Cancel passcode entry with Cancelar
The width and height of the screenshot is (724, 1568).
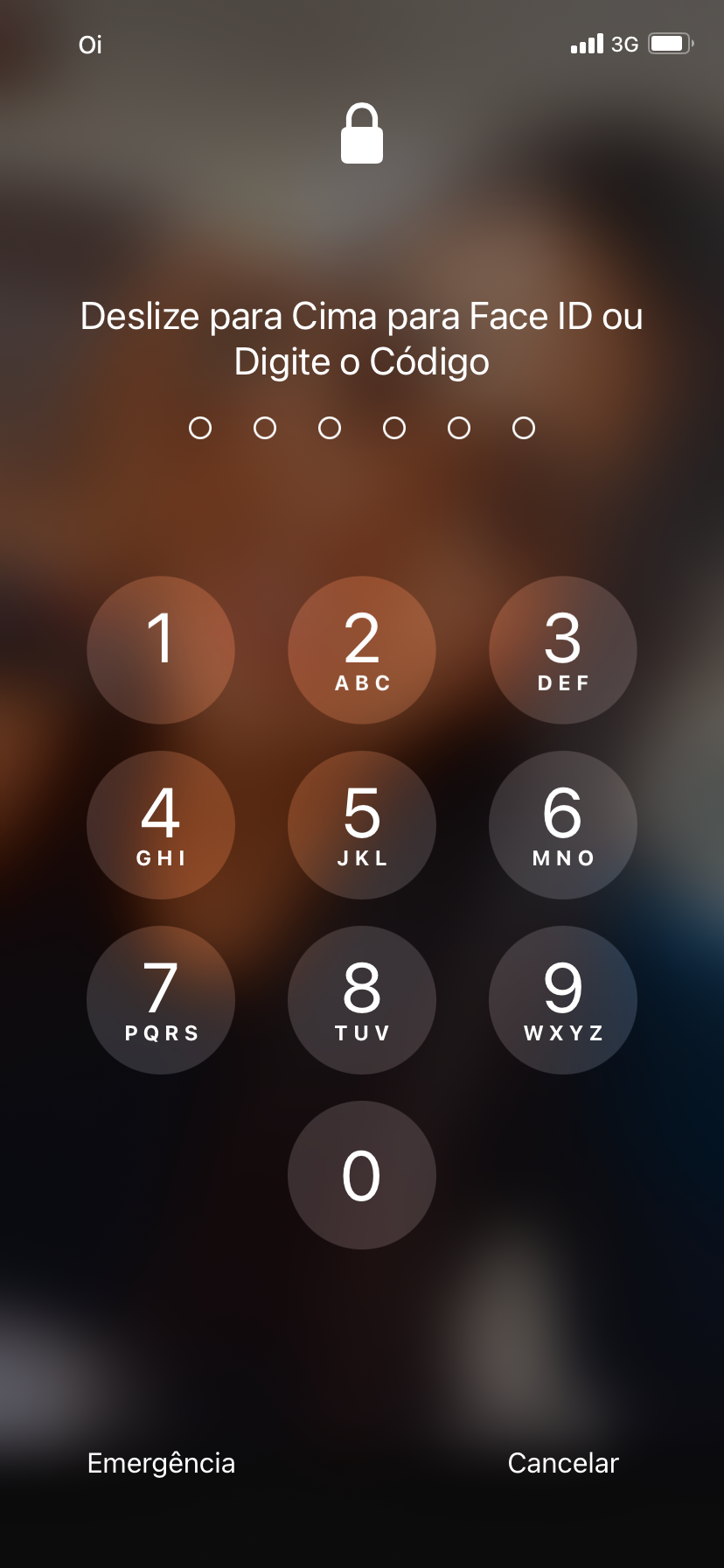click(x=563, y=1464)
